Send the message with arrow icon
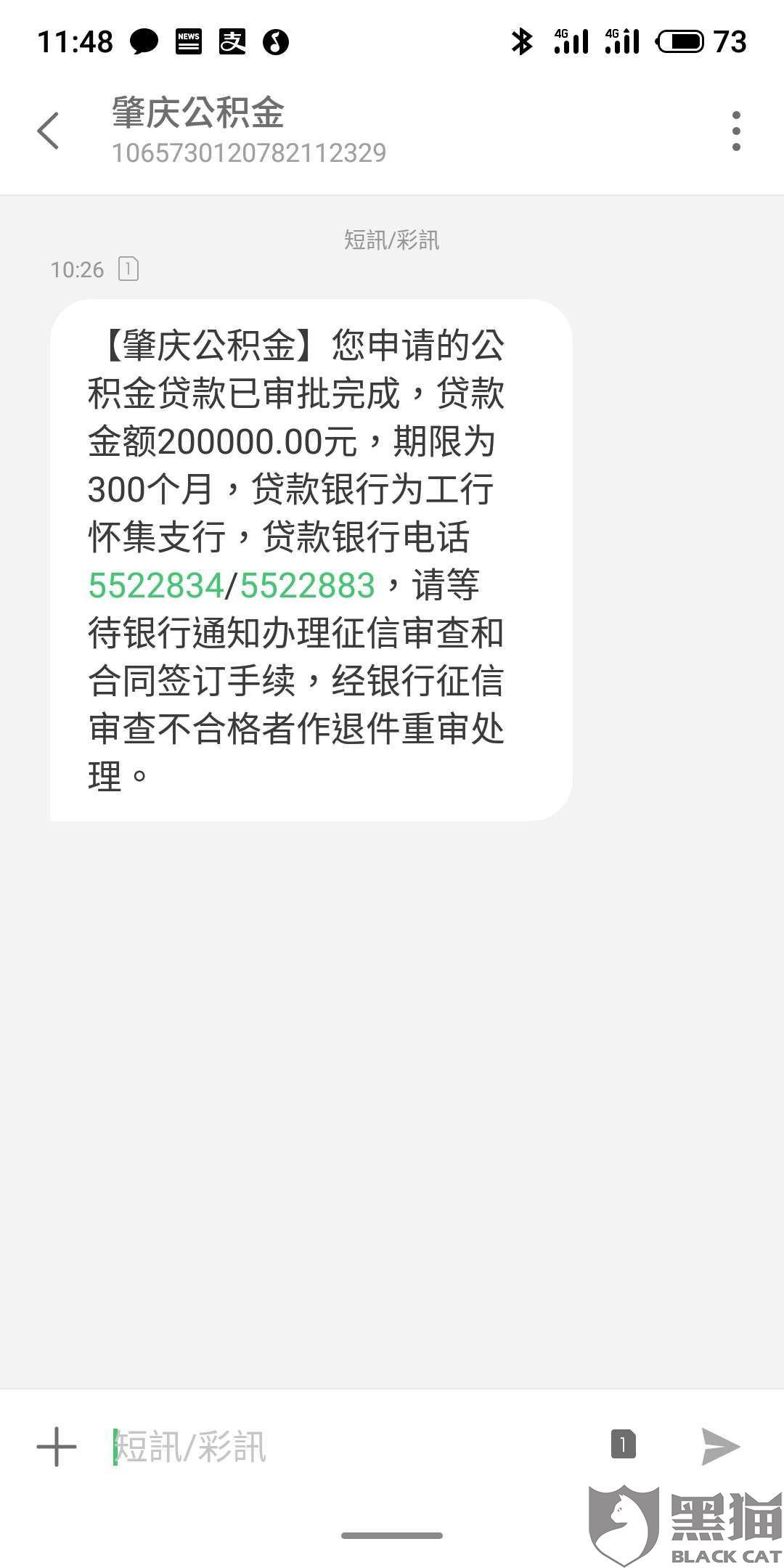Image resolution: width=784 pixels, height=1568 pixels. 720,1446
